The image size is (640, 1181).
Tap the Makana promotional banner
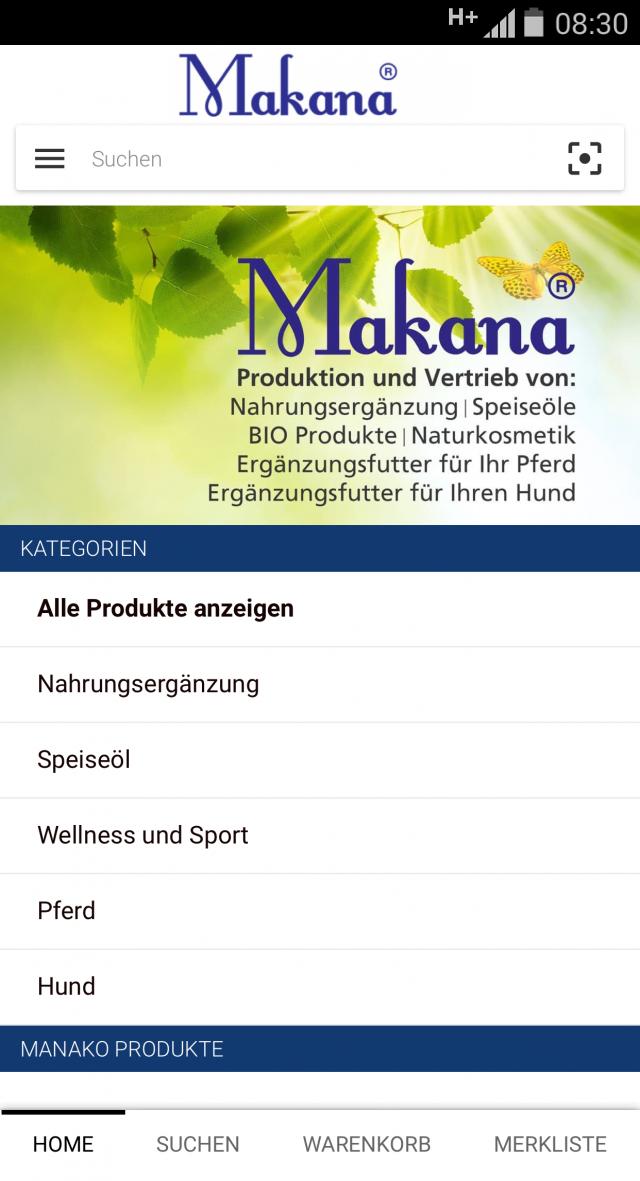tap(320, 365)
